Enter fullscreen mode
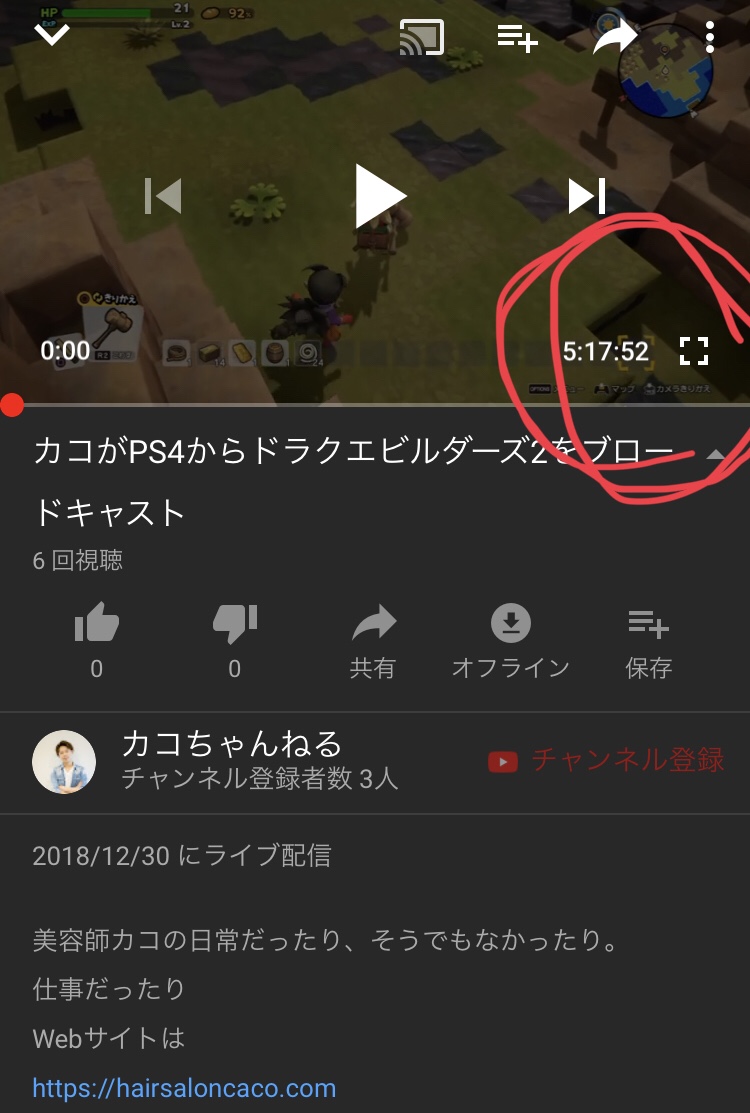750x1113 pixels. [694, 351]
